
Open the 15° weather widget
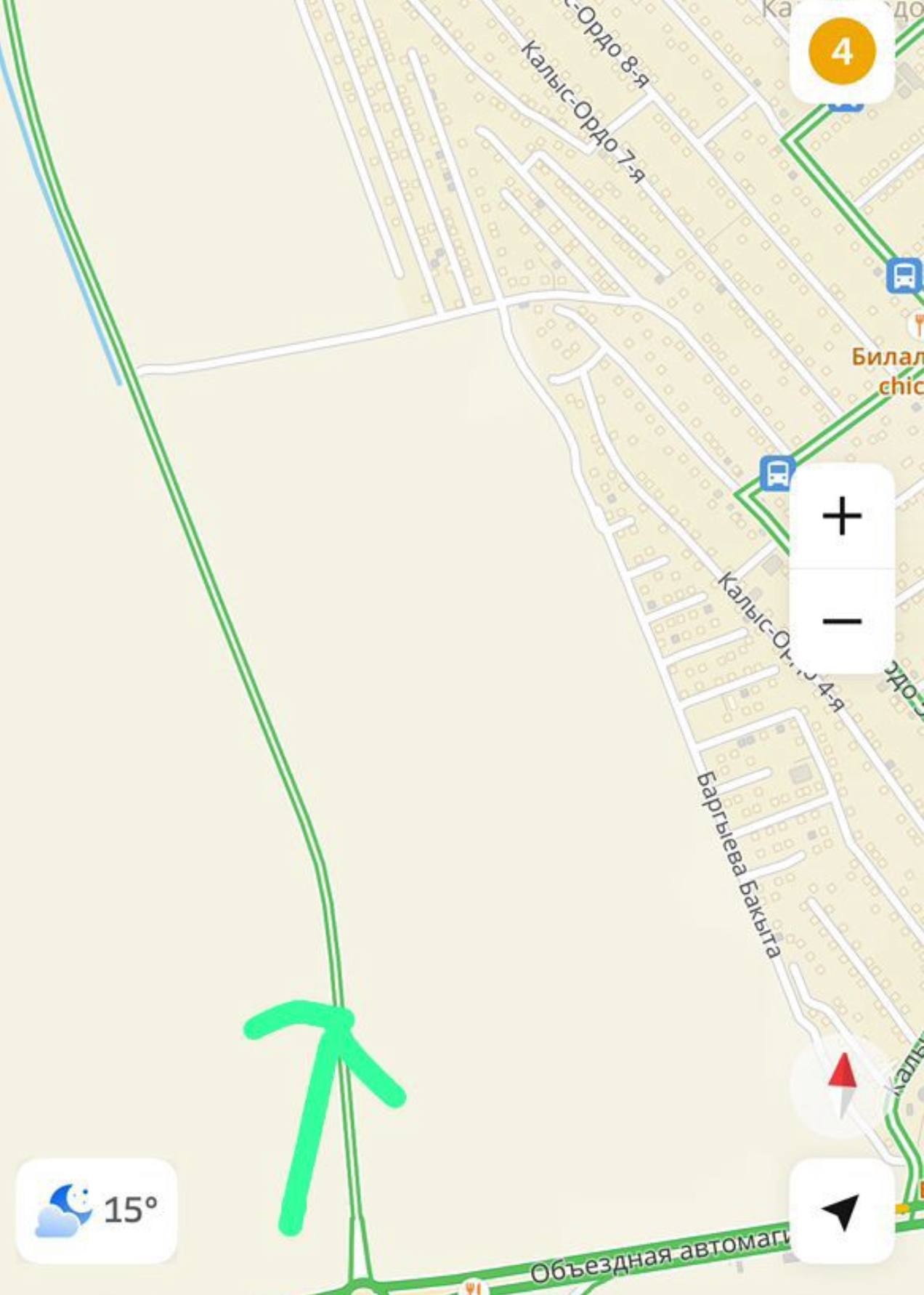97,1210
